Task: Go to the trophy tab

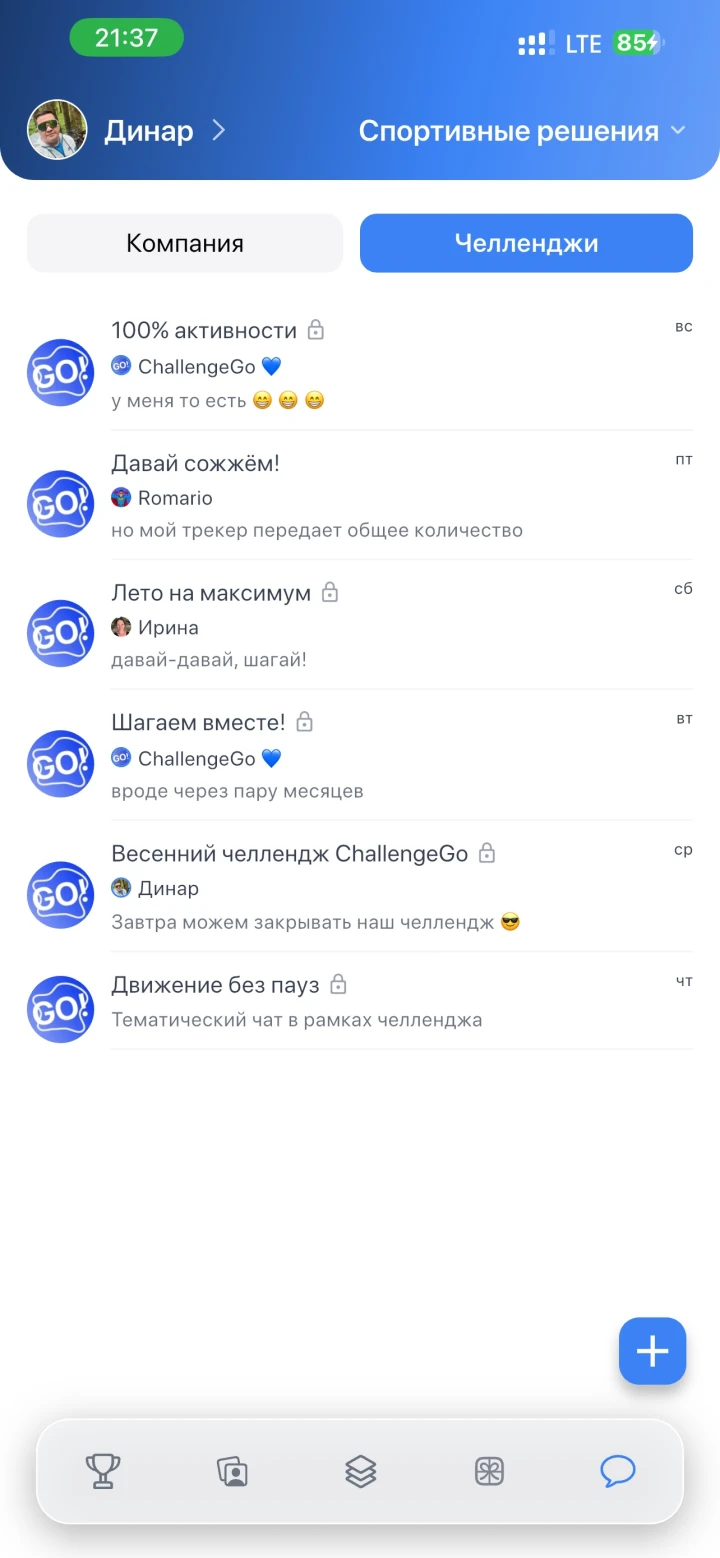Action: [x=103, y=1471]
